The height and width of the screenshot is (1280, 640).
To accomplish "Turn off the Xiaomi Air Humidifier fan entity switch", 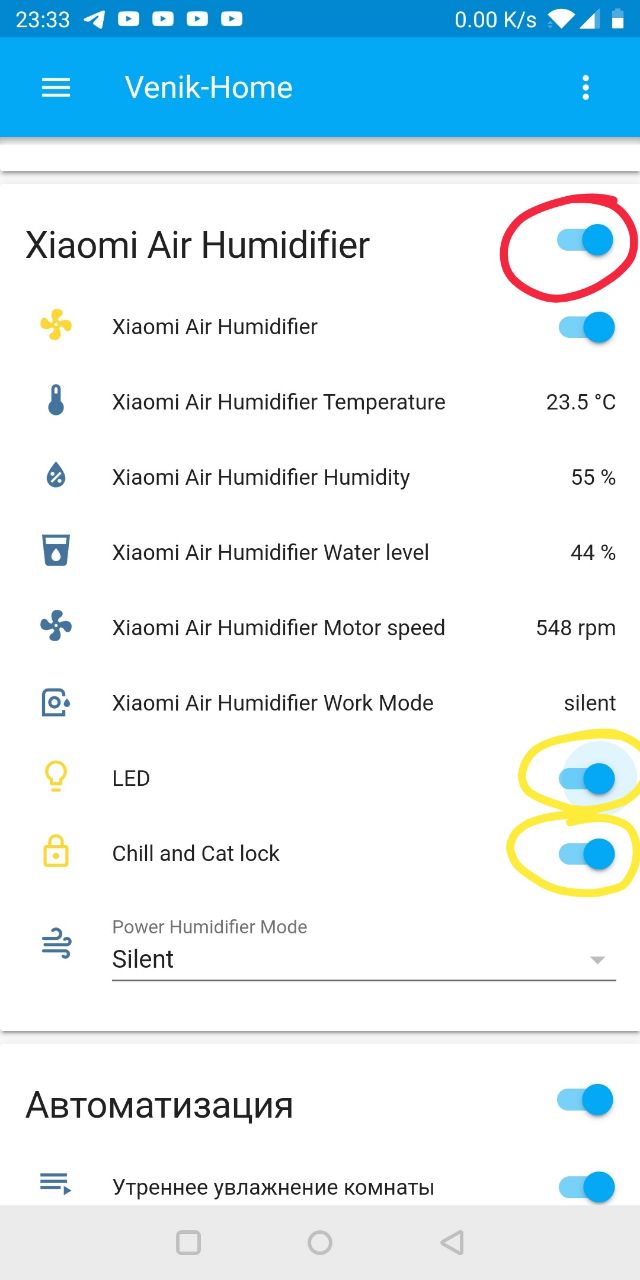I will click(586, 327).
